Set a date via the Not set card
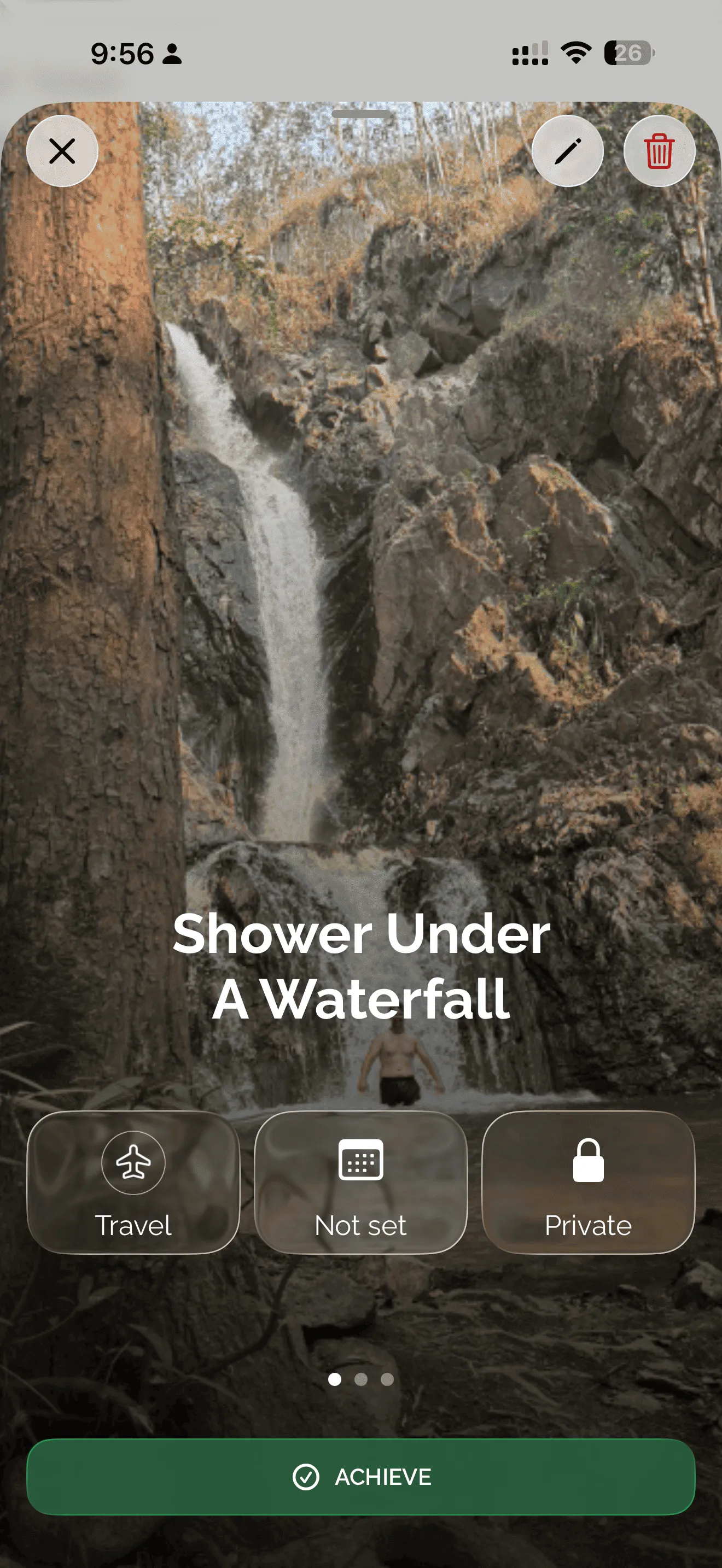 (360, 1182)
